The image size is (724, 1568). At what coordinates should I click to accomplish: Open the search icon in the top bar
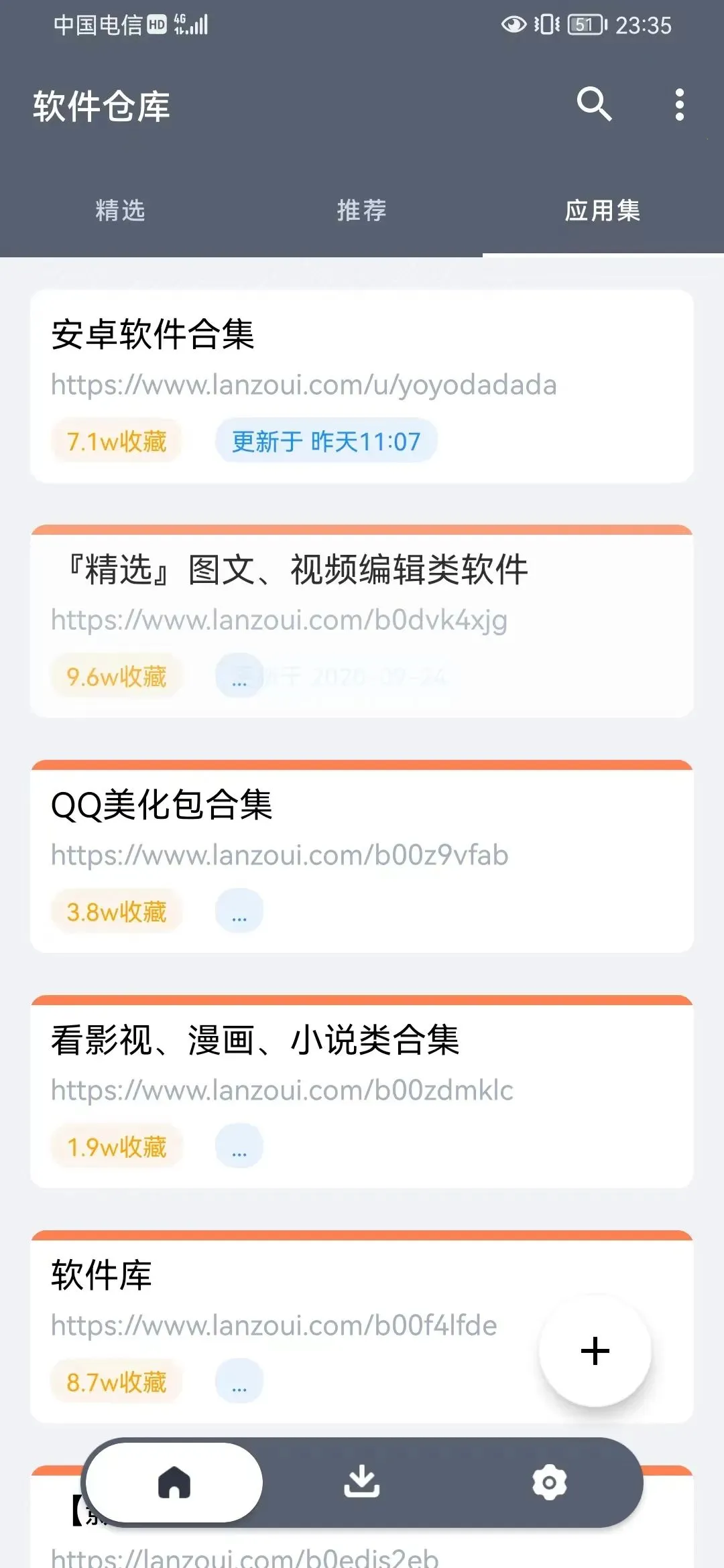pyautogui.click(x=594, y=105)
